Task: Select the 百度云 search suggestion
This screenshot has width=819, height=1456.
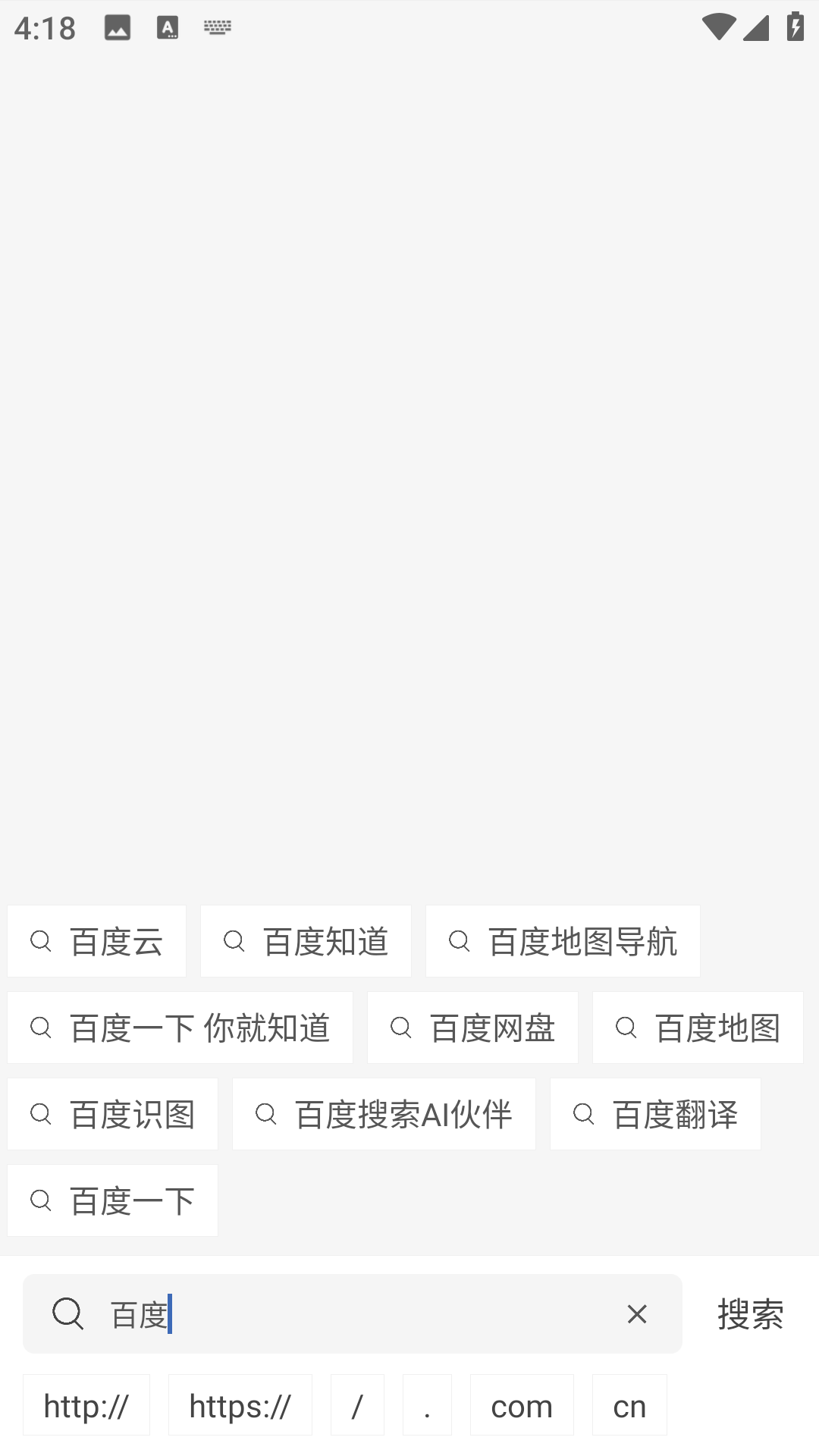Action: (97, 941)
